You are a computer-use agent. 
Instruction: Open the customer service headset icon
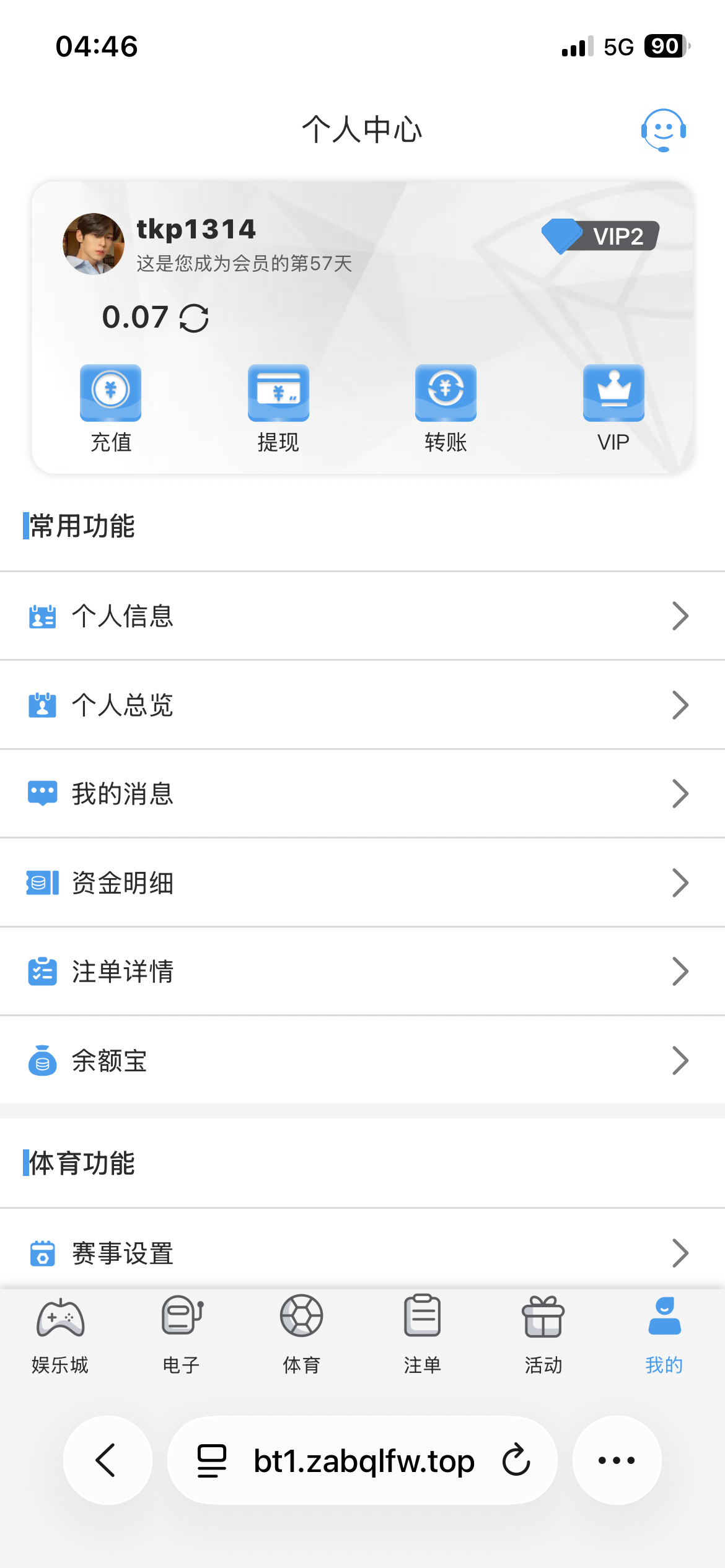(663, 130)
